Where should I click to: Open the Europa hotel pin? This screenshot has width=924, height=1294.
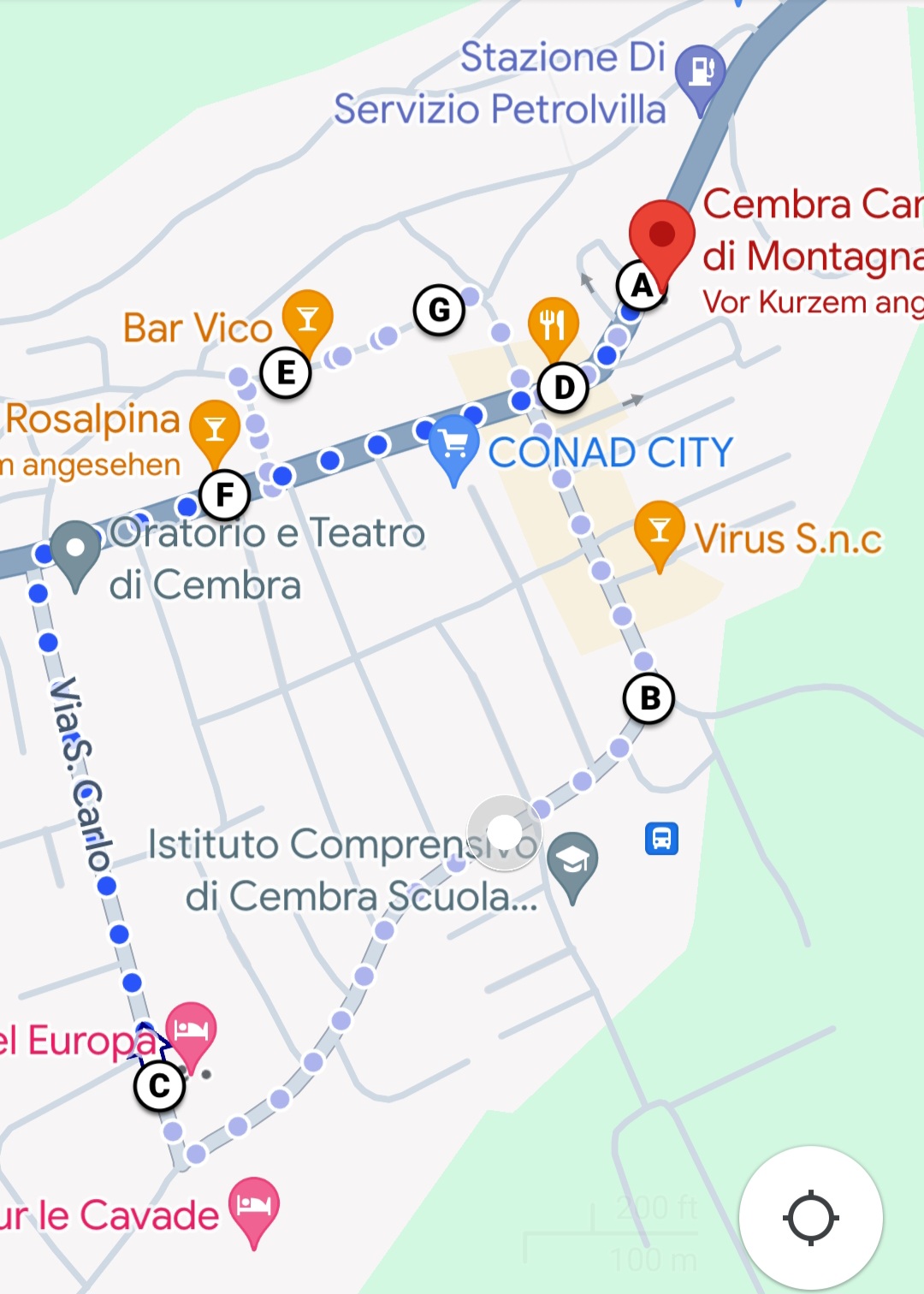(x=192, y=1030)
